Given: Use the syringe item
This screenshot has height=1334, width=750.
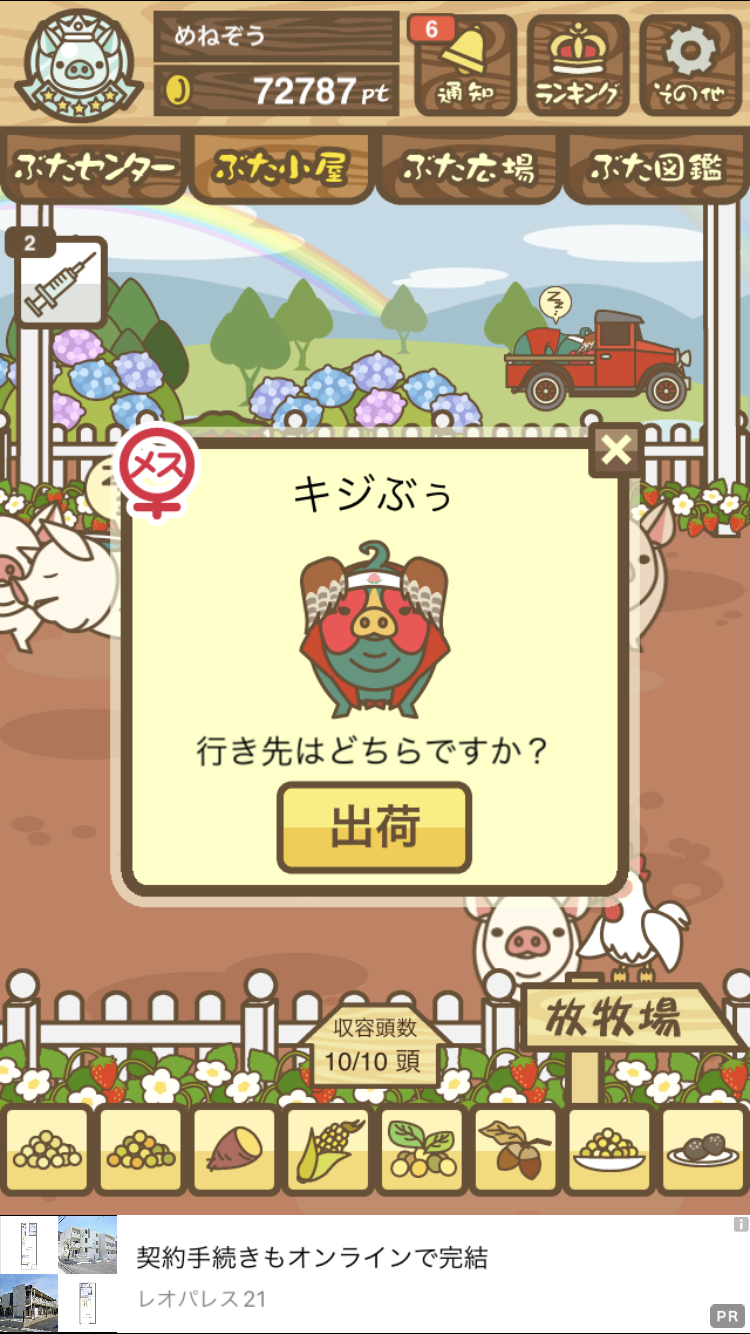Looking at the screenshot, I should tap(62, 283).
